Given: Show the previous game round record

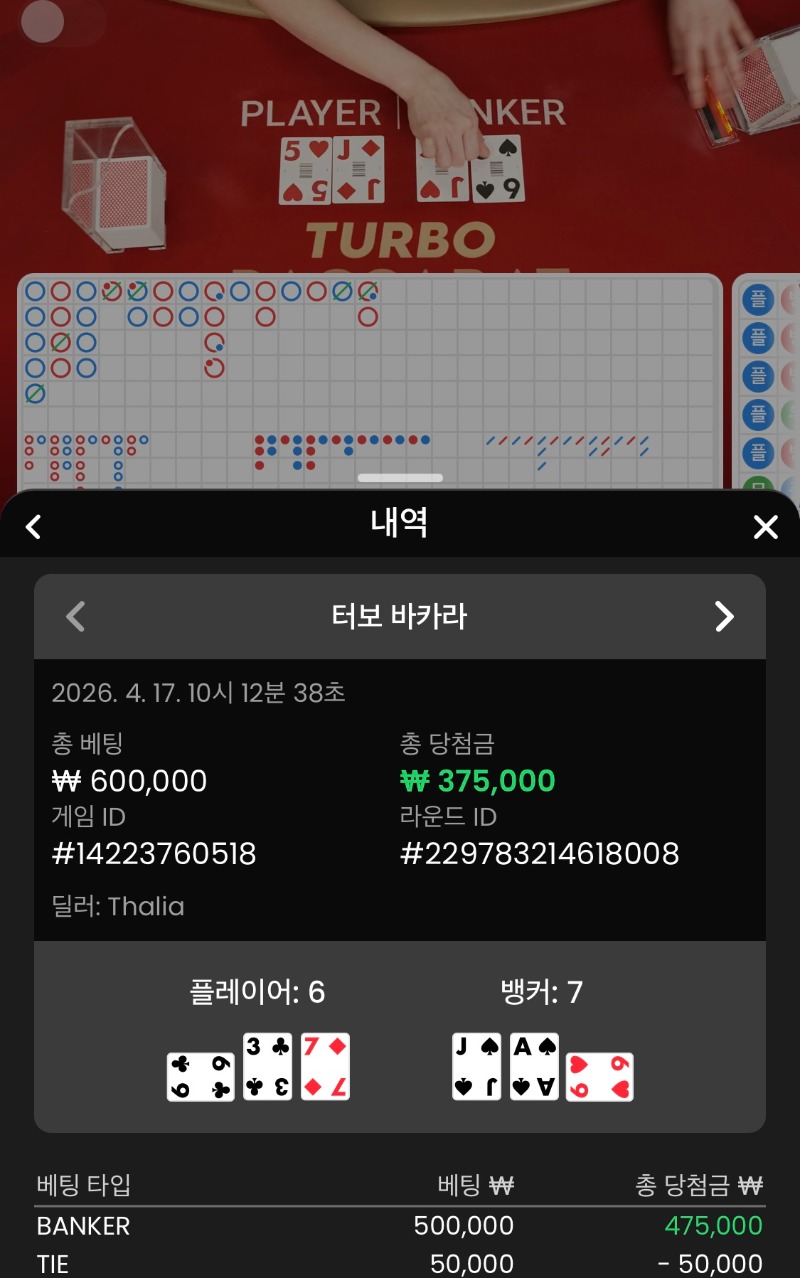Looking at the screenshot, I should coord(75,616).
